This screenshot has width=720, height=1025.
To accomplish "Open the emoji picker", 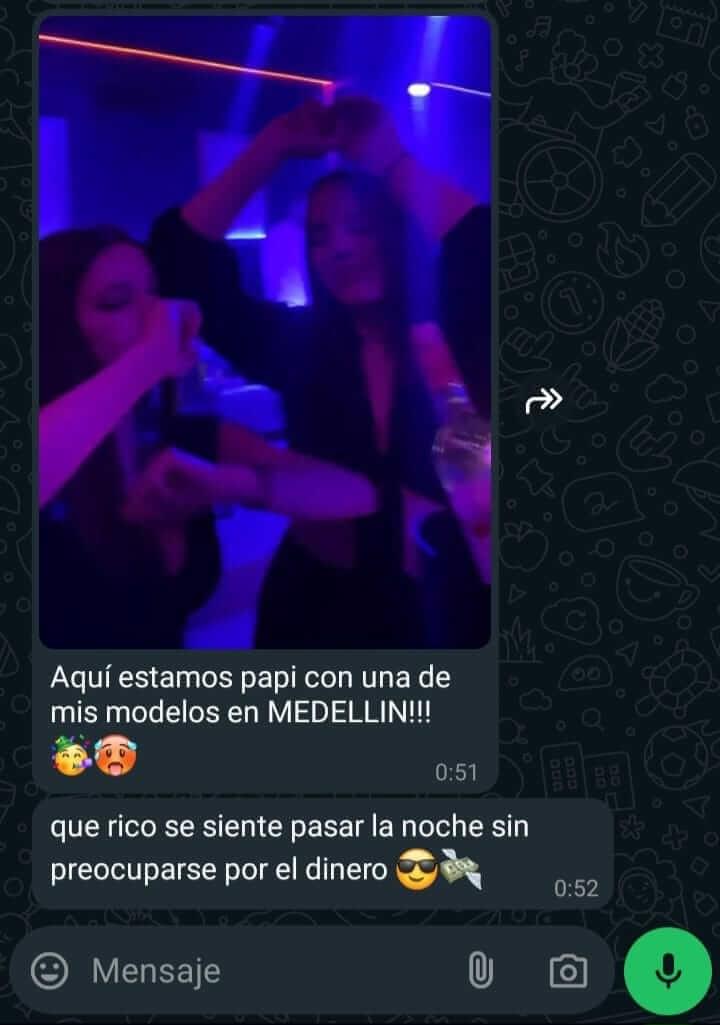I will click(49, 970).
